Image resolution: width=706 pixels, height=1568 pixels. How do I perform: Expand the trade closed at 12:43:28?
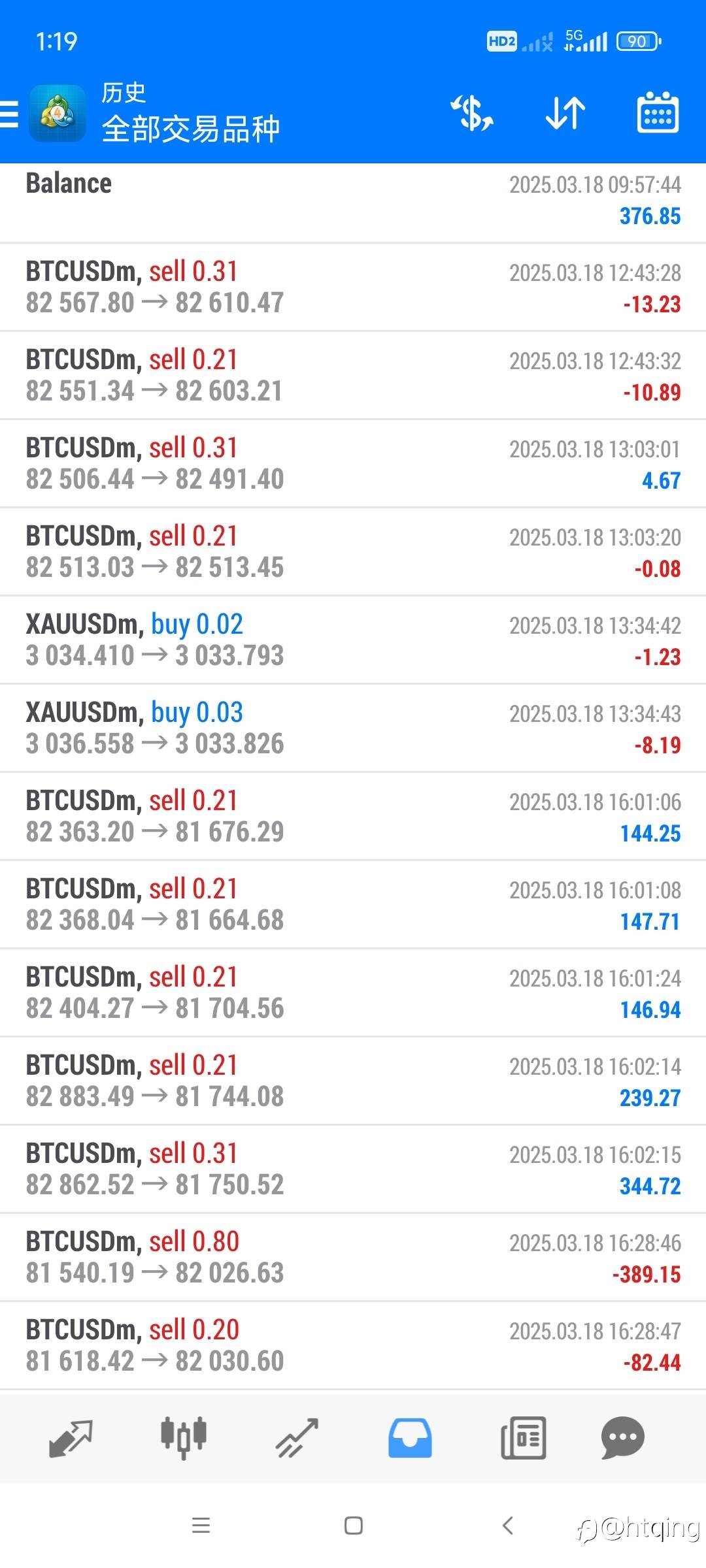coord(353,287)
